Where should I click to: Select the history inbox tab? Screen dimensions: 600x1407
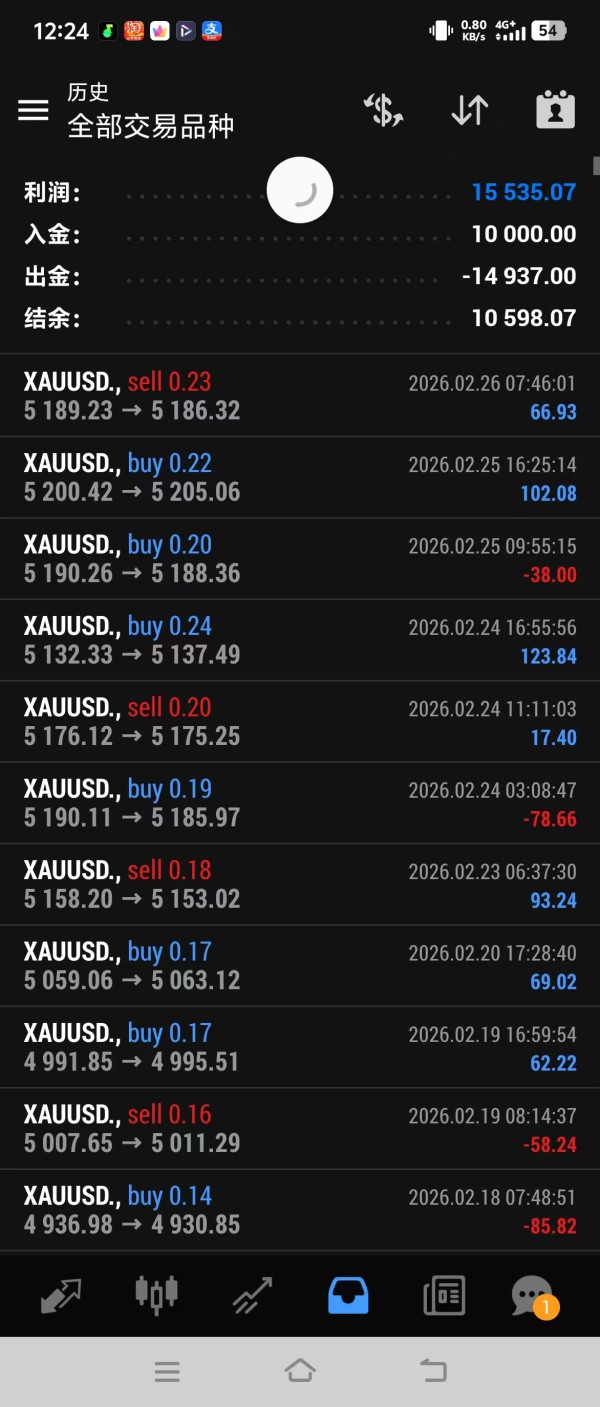(x=348, y=1296)
